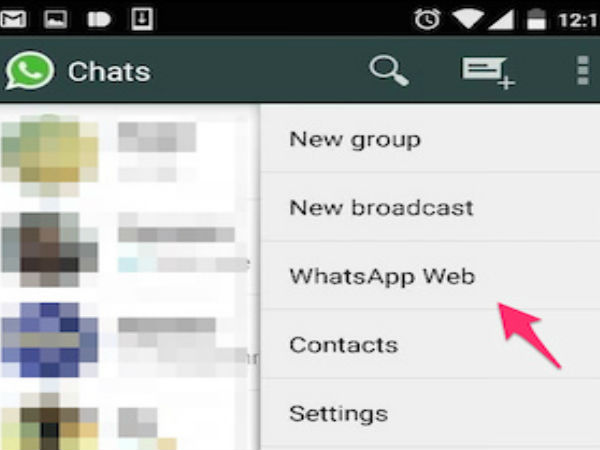The height and width of the screenshot is (450, 600).
Task: Start a new chat with the compose icon
Action: click(486, 71)
